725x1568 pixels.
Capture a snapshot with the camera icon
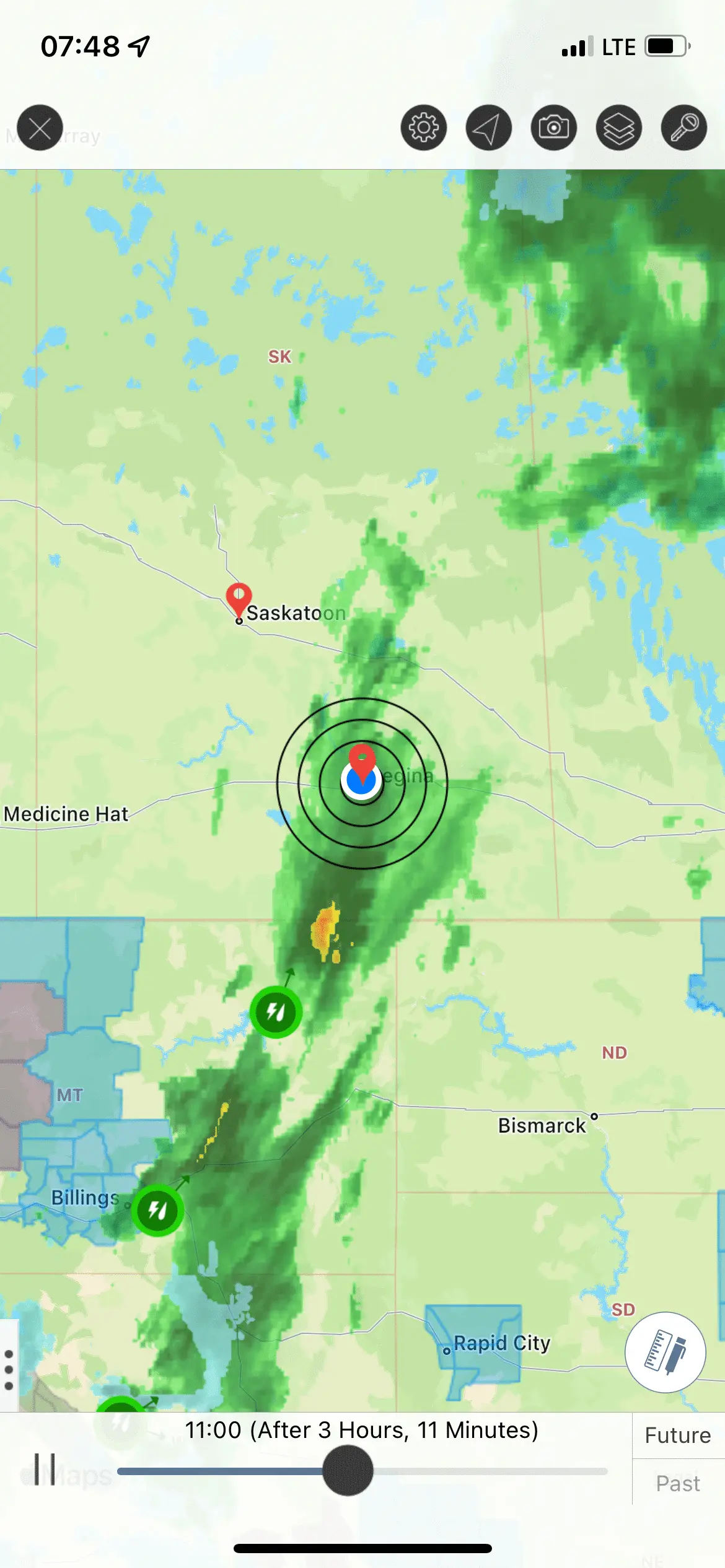pos(553,128)
